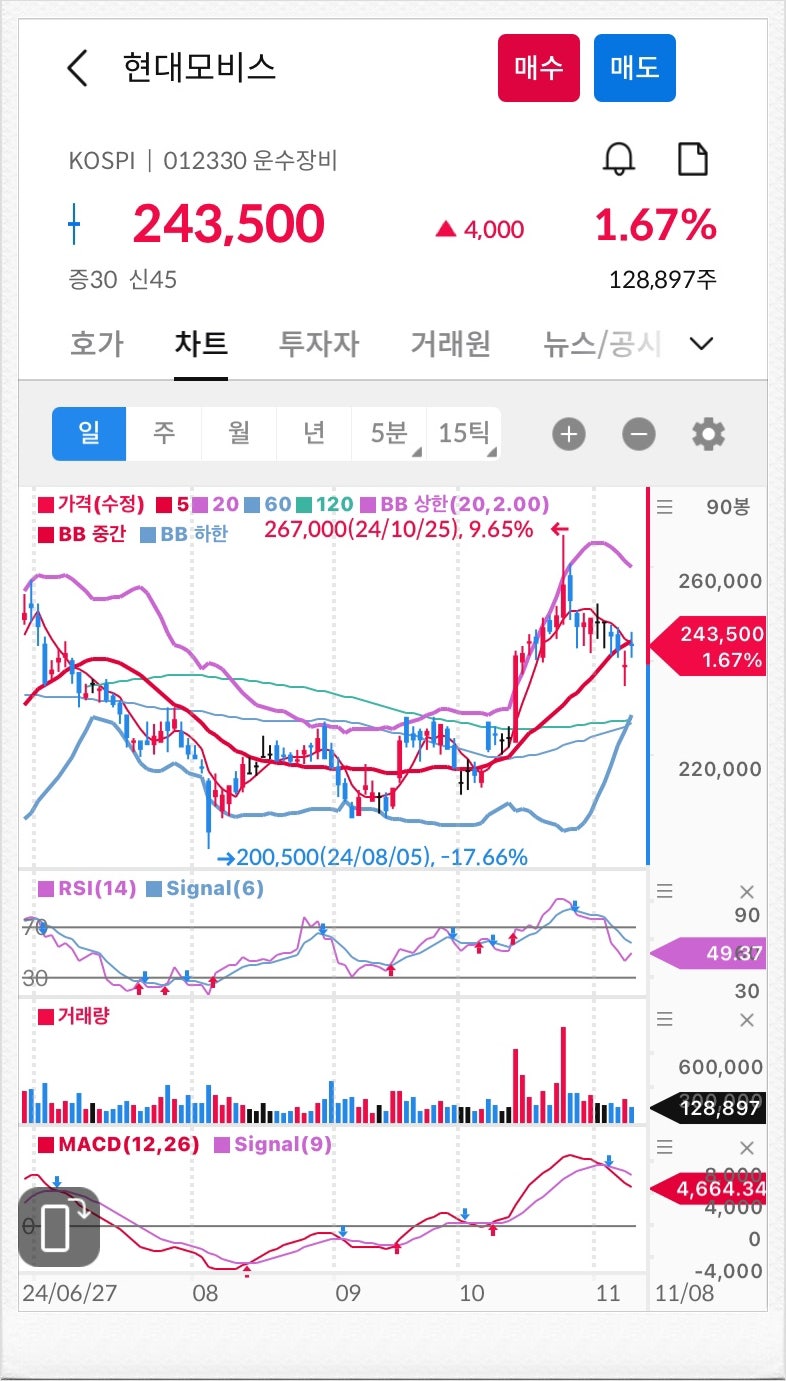The height and width of the screenshot is (1381, 786).
Task: Tap the hamburger icon beside RSI panel
Action: pos(664,891)
